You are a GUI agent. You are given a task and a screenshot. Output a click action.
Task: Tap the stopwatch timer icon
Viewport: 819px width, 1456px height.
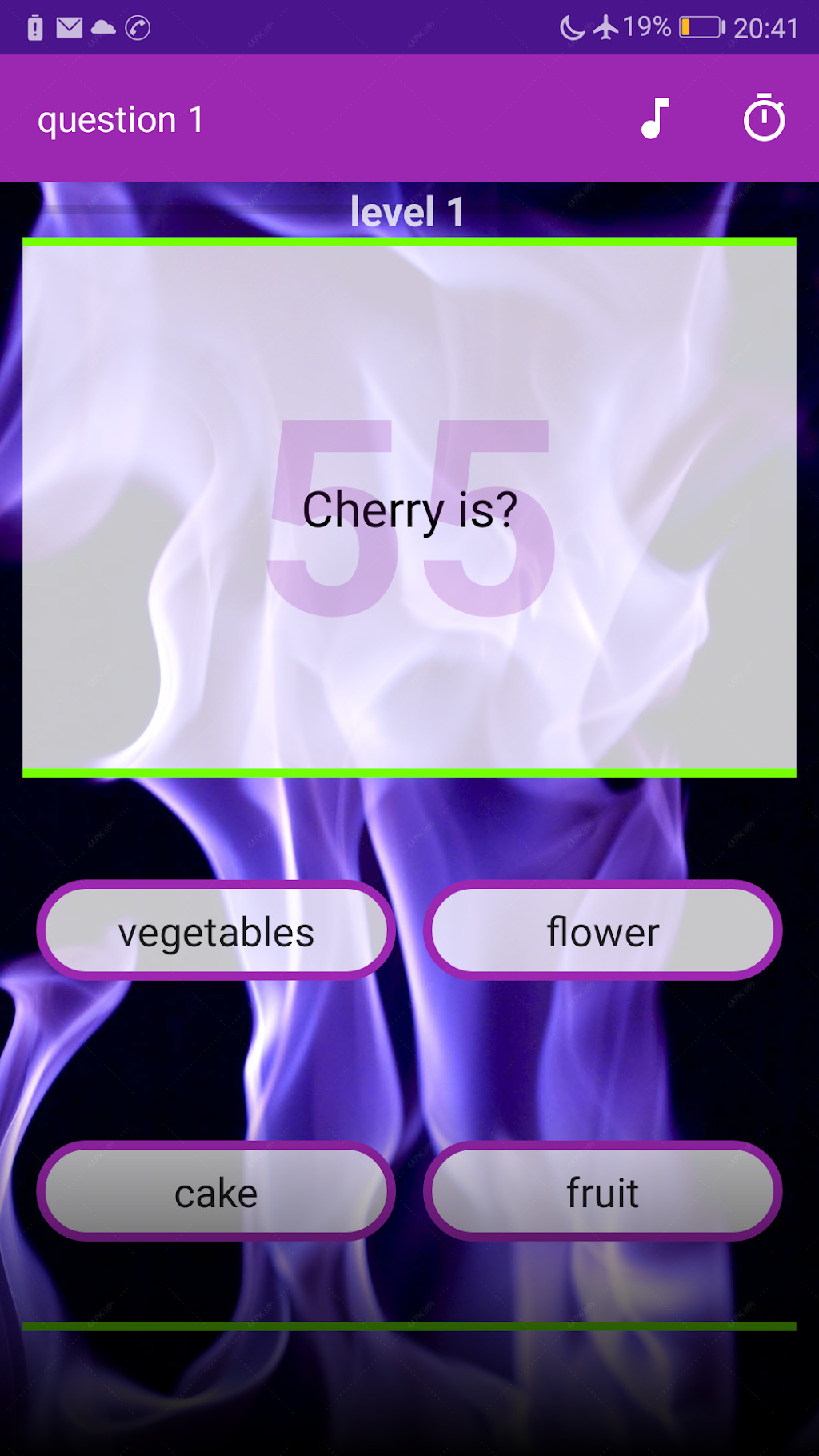(765, 118)
